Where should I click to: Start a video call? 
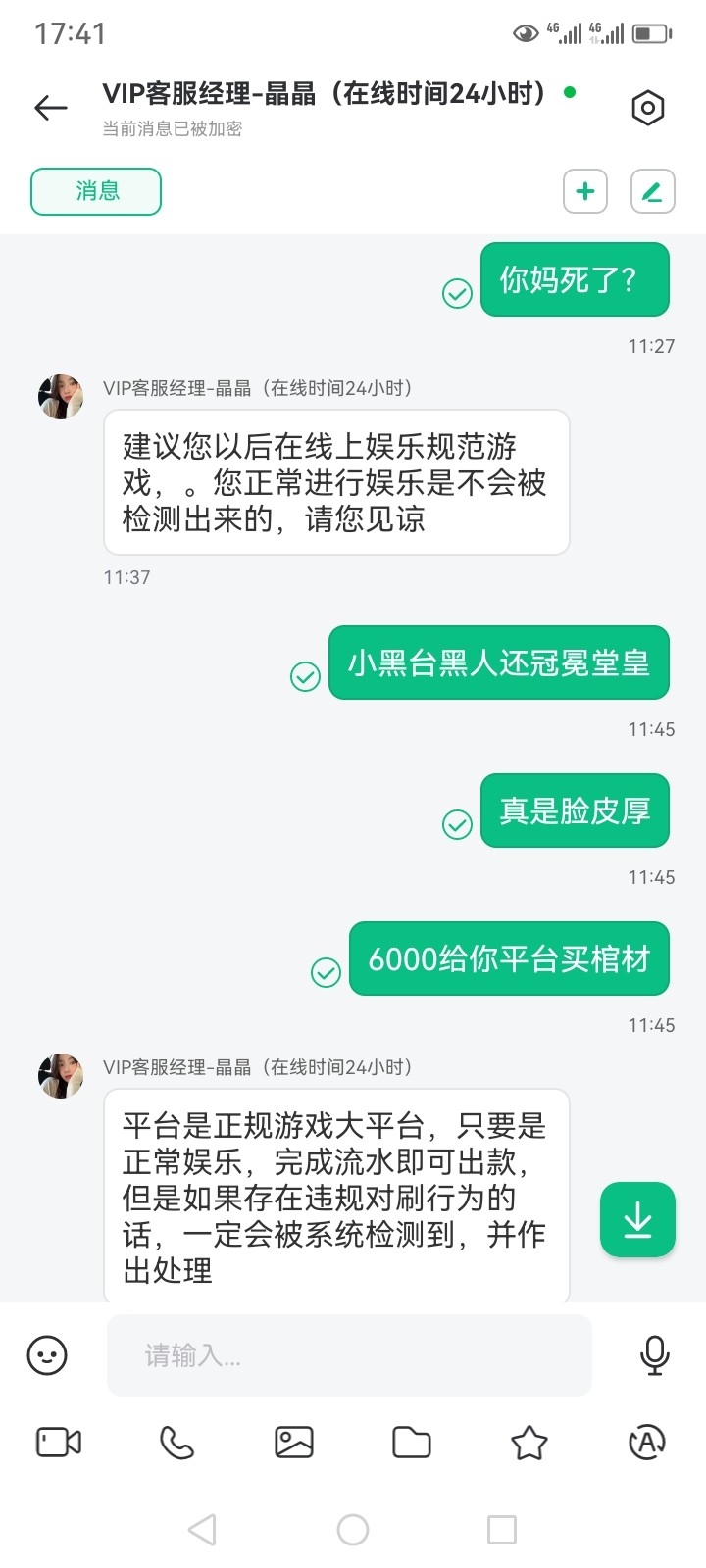(59, 1443)
